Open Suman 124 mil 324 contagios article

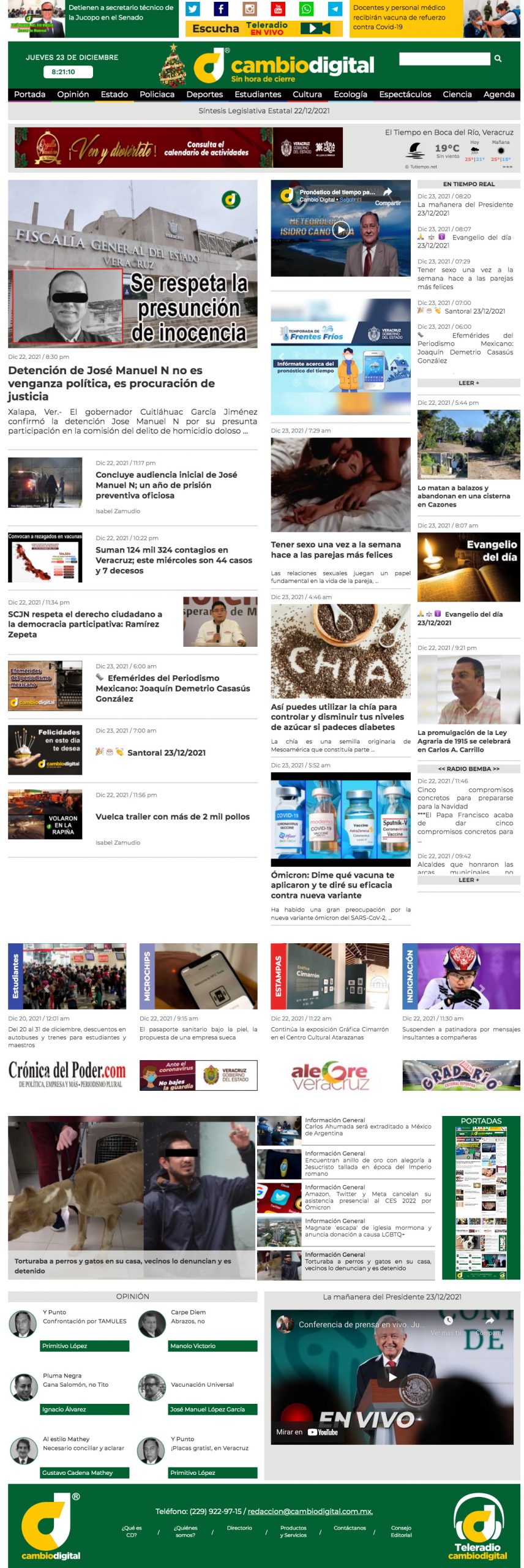coord(173,560)
